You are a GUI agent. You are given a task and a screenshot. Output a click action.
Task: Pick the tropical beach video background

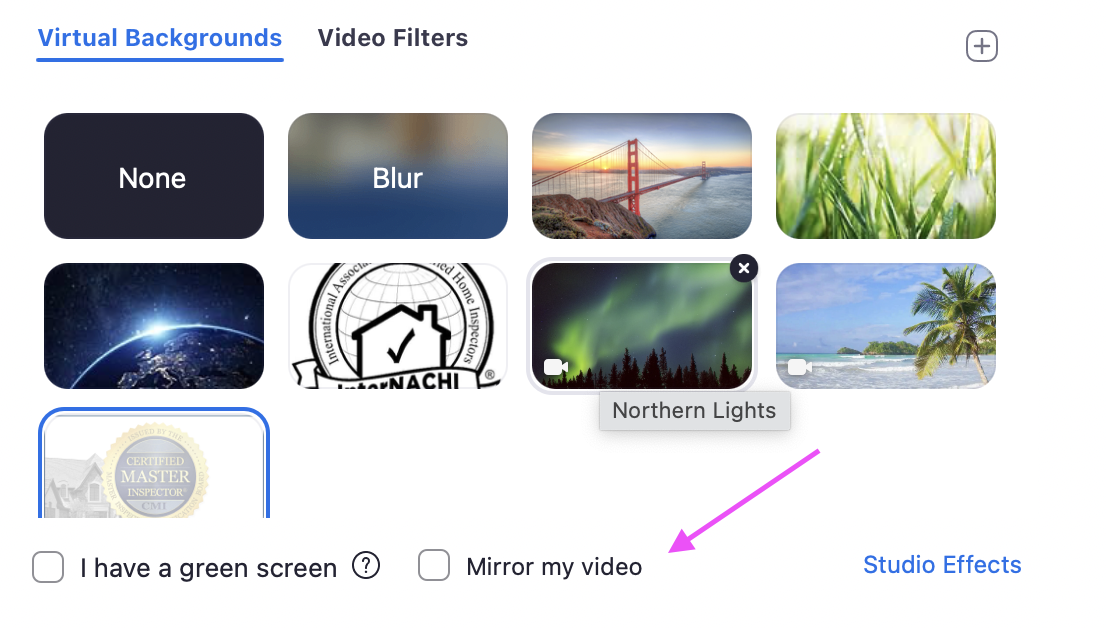coord(885,326)
